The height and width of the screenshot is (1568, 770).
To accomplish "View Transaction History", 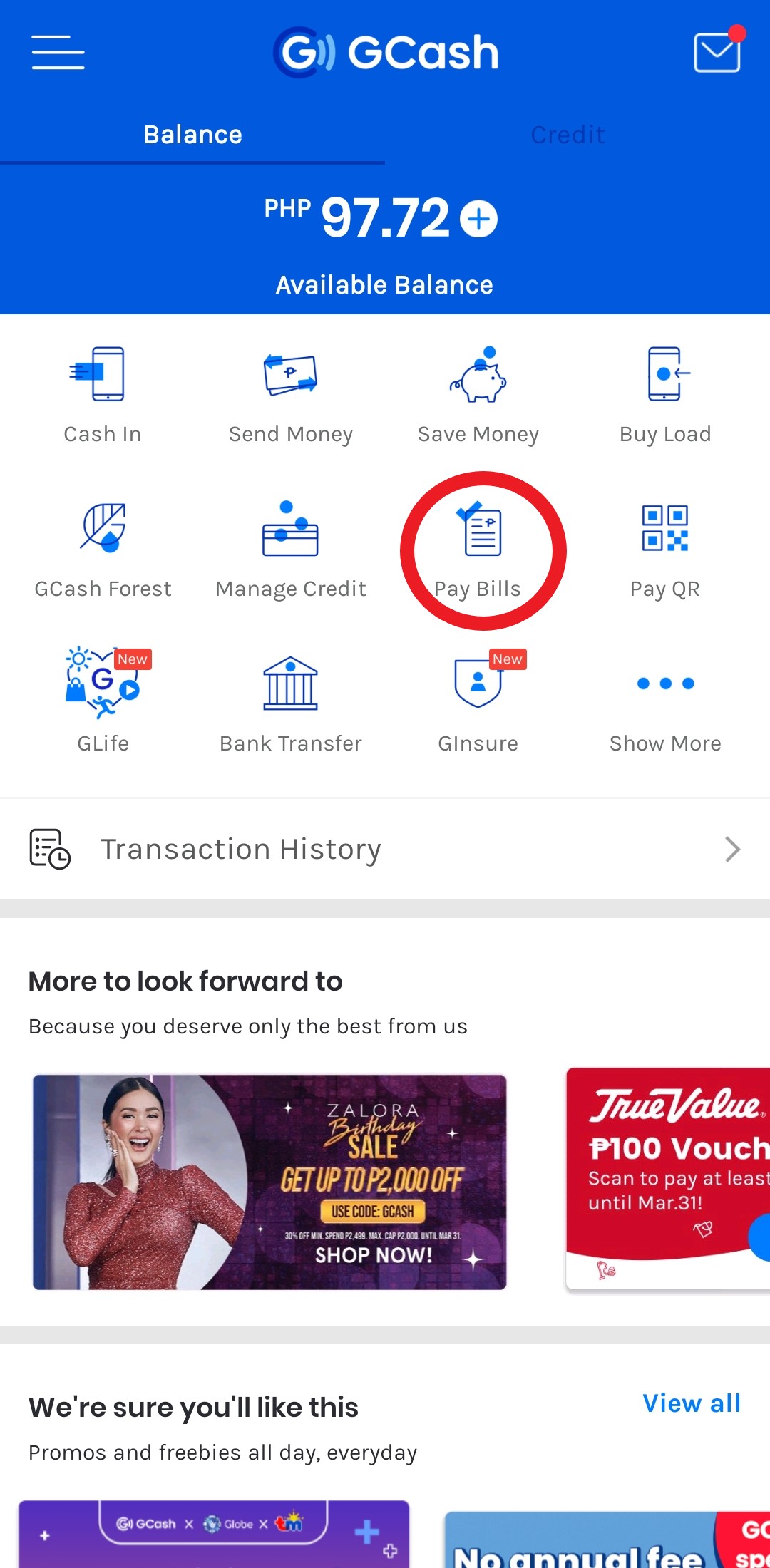I will pyautogui.click(x=385, y=849).
